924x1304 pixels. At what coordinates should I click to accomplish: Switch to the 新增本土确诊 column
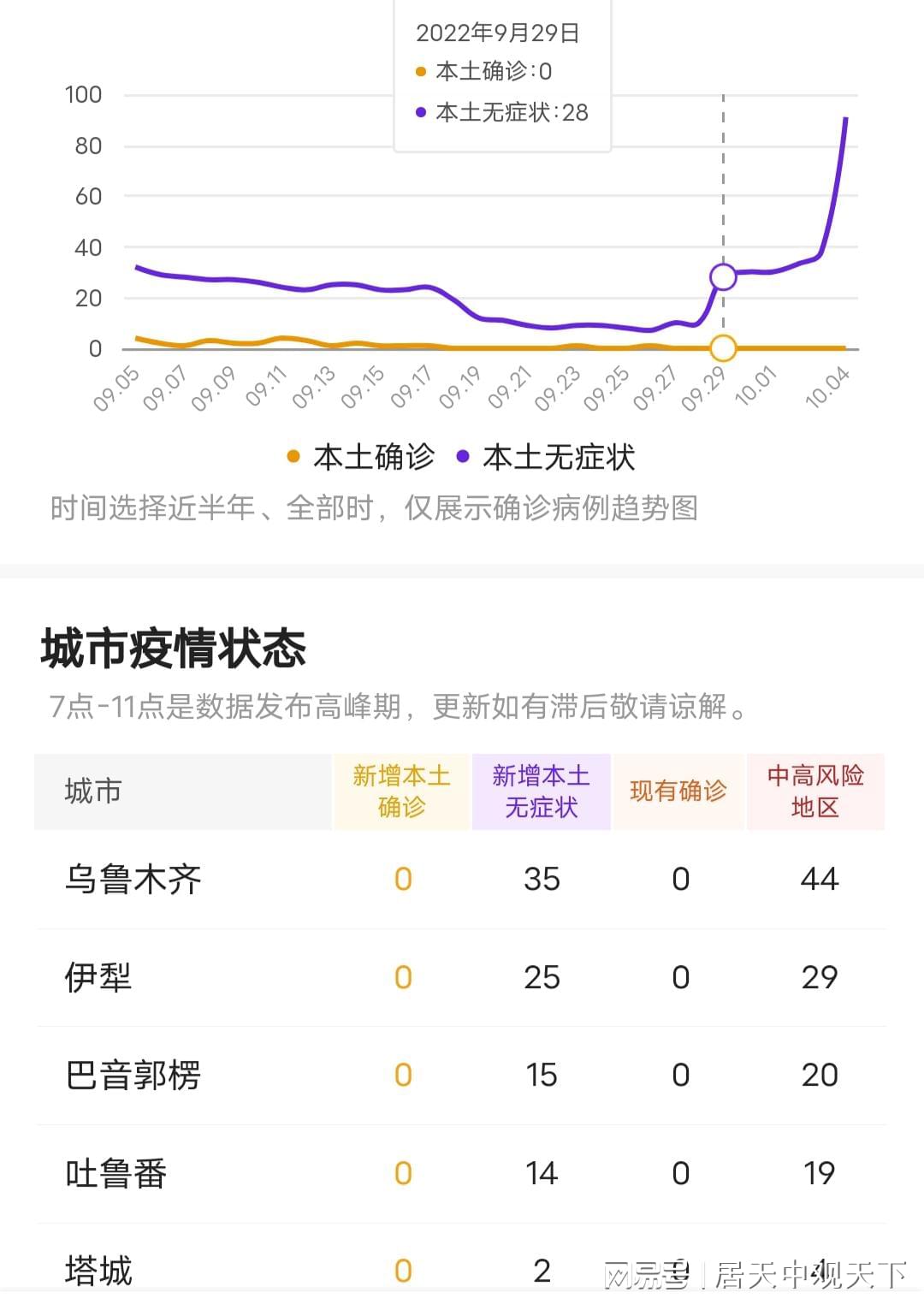(x=401, y=792)
